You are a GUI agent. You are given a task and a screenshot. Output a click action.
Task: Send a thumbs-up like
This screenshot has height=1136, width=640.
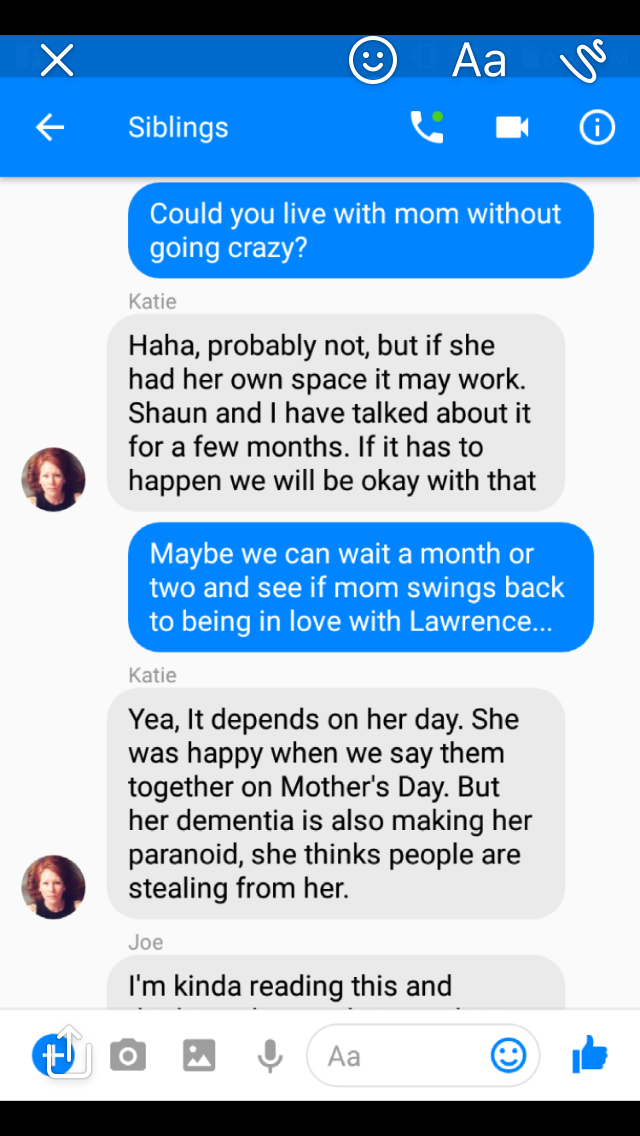click(589, 1054)
